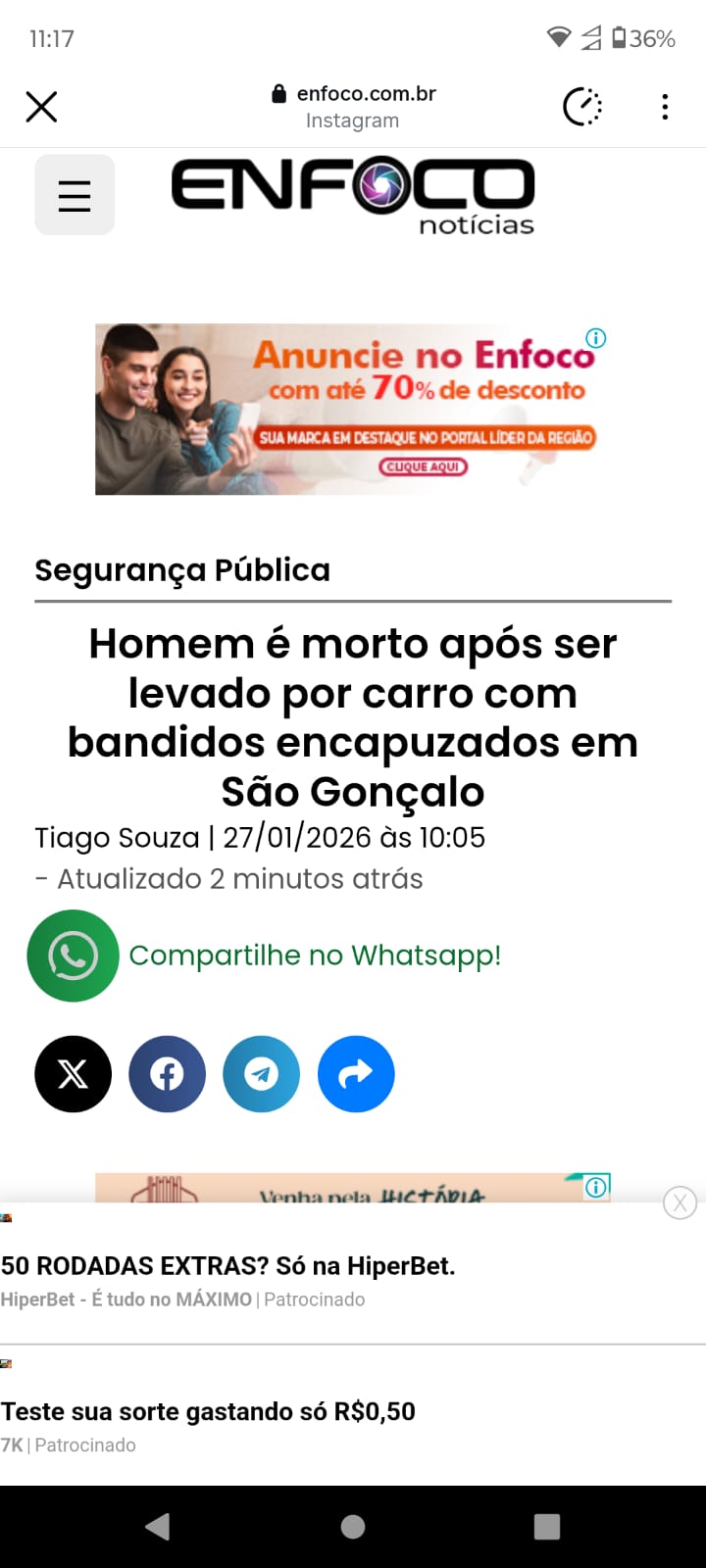Open the browser overflow menu
Viewport: 706px width, 1568px height.
pos(665,106)
